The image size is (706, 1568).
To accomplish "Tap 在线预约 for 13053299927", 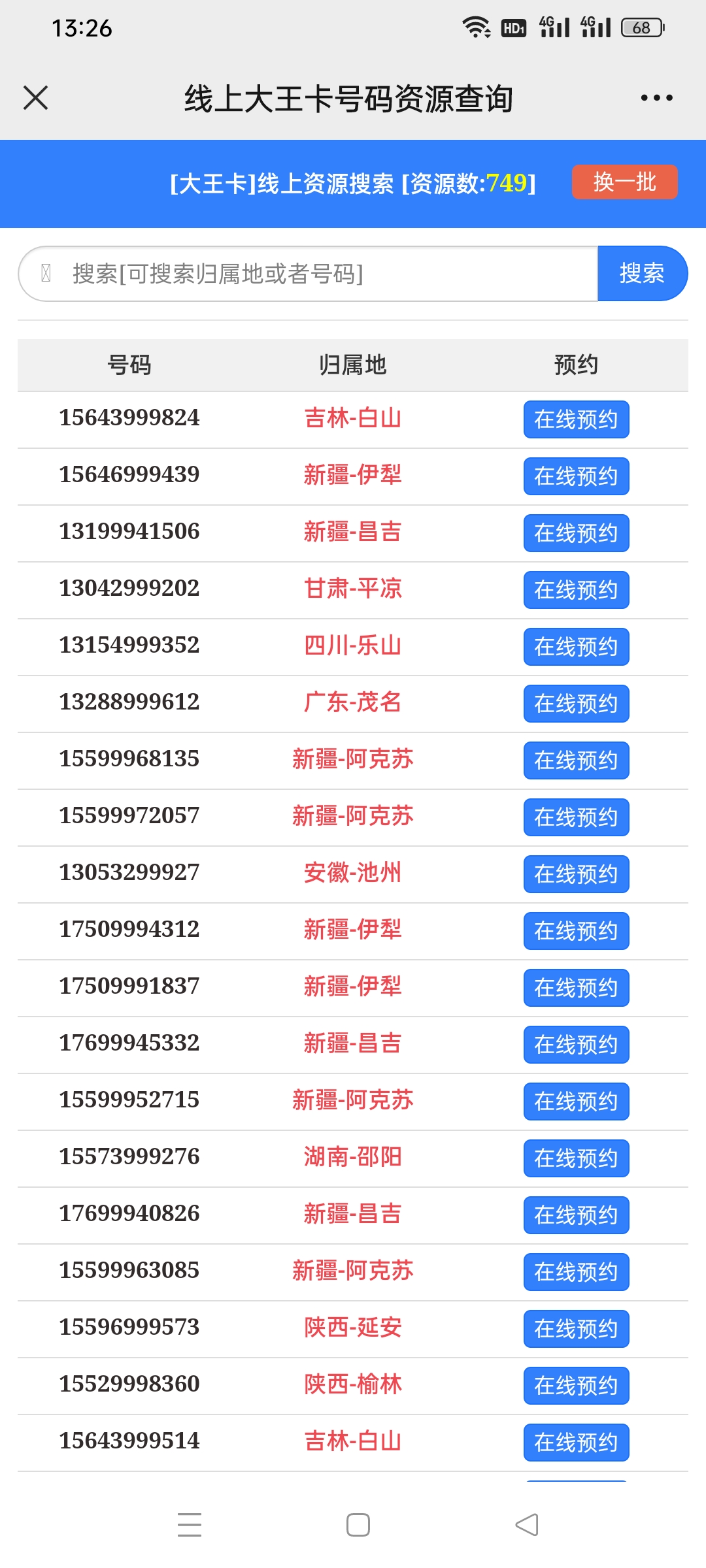I will click(x=576, y=874).
